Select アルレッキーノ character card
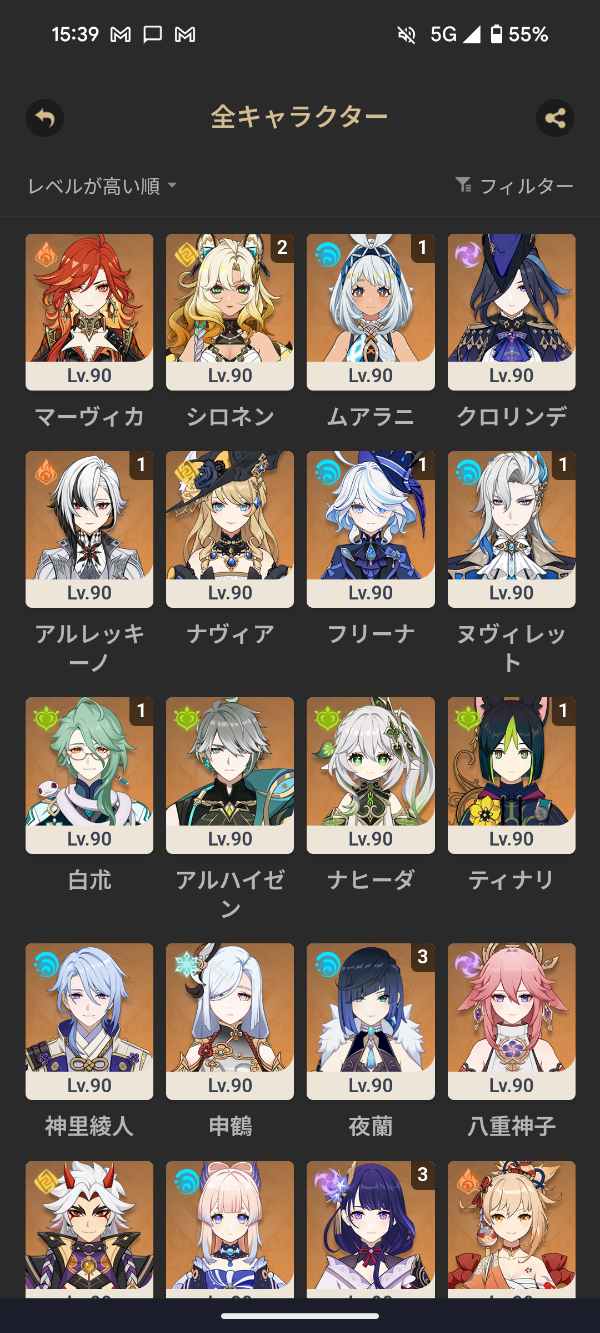Image resolution: width=600 pixels, height=1333 pixels. 89,528
